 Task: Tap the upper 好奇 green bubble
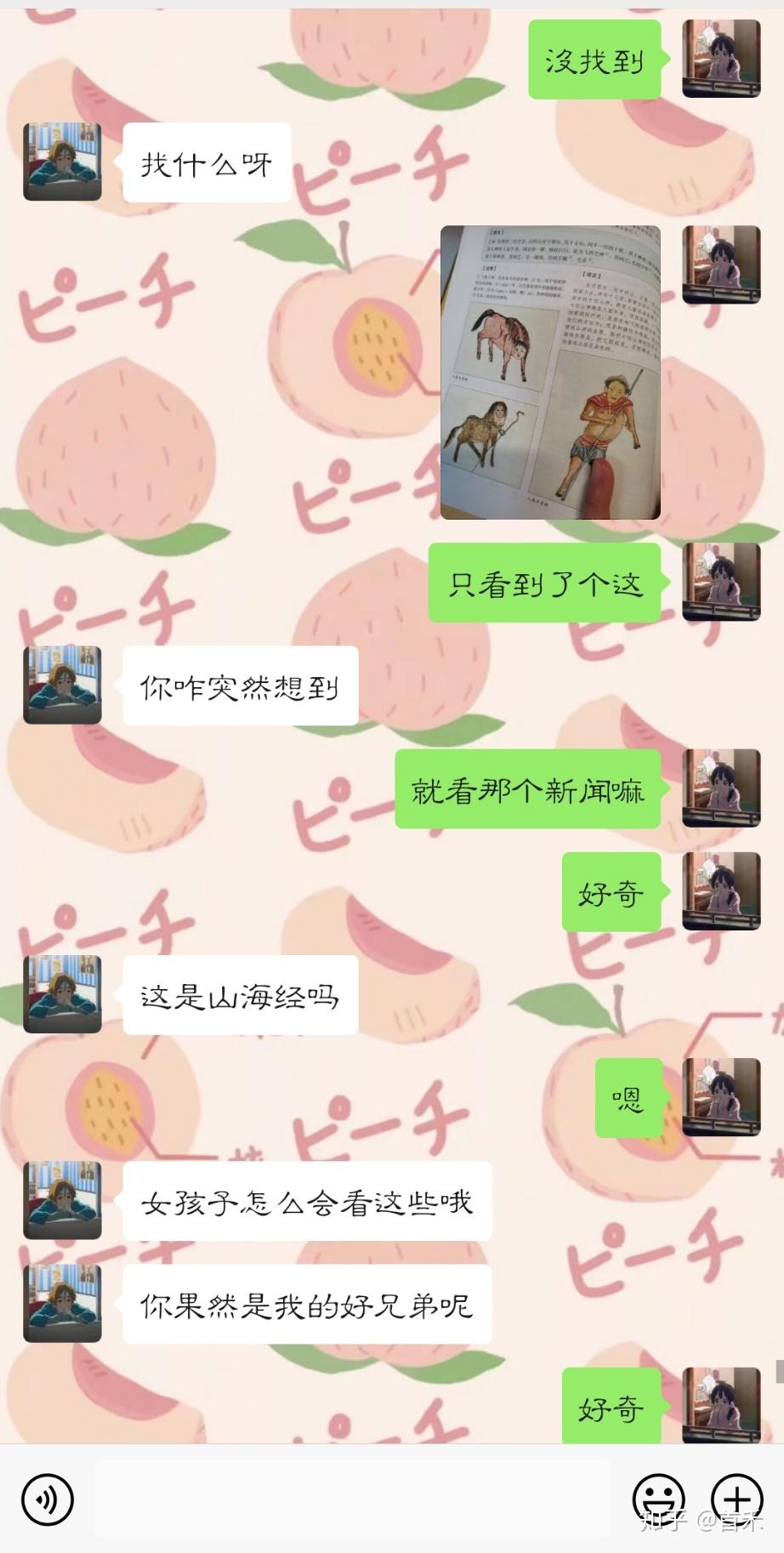(611, 893)
